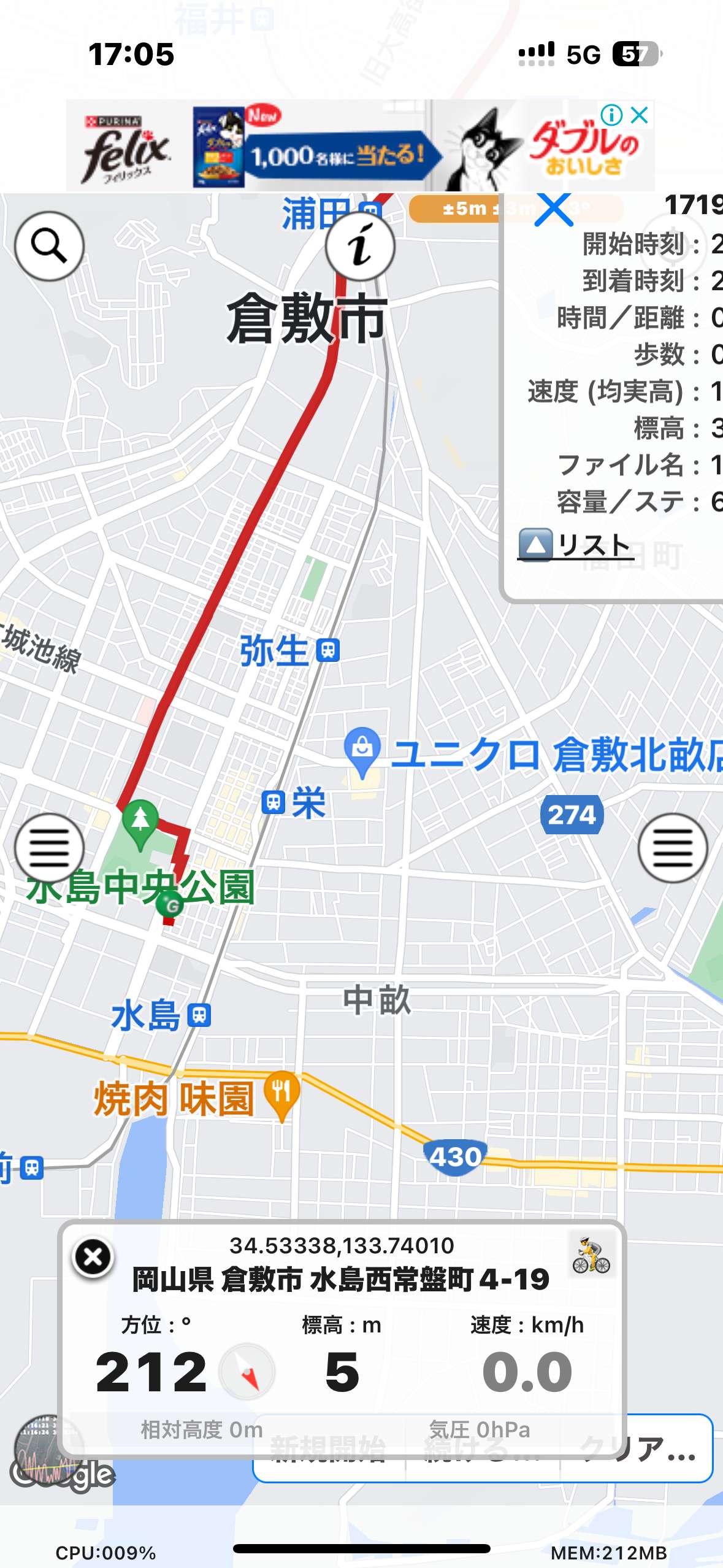723x1568 pixels.
Task: Close the Felix ad banner
Action: click(640, 115)
